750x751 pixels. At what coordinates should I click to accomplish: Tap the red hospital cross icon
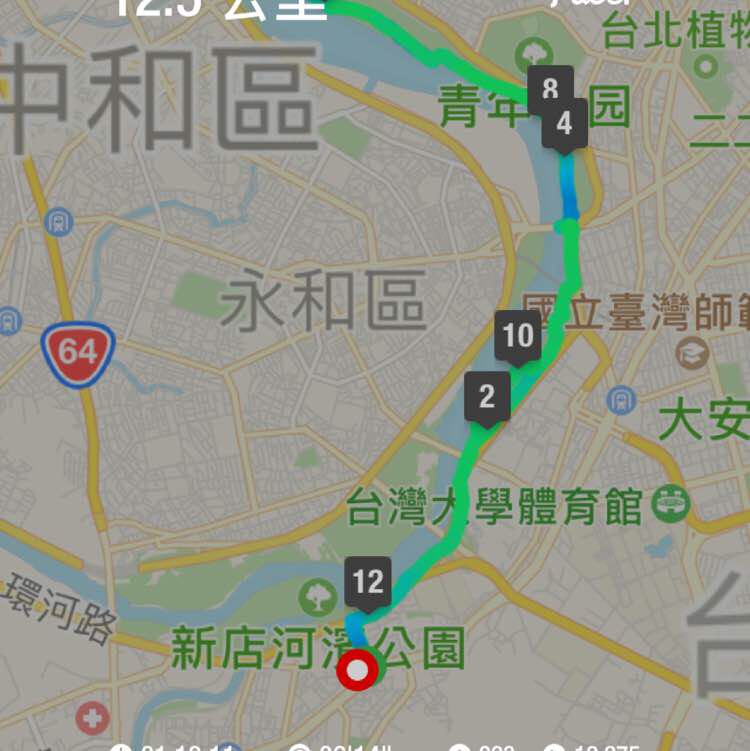91,717
